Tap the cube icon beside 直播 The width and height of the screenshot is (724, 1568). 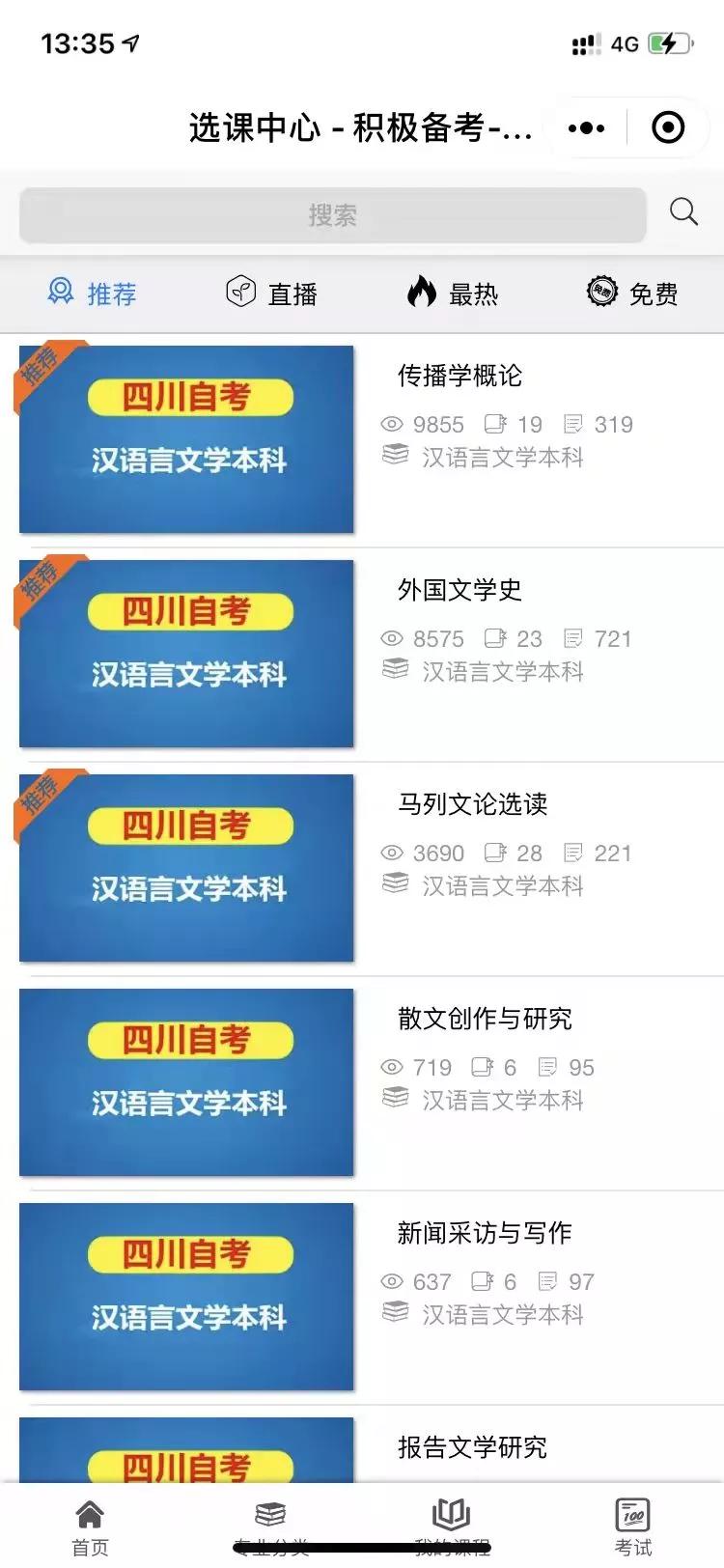(241, 292)
